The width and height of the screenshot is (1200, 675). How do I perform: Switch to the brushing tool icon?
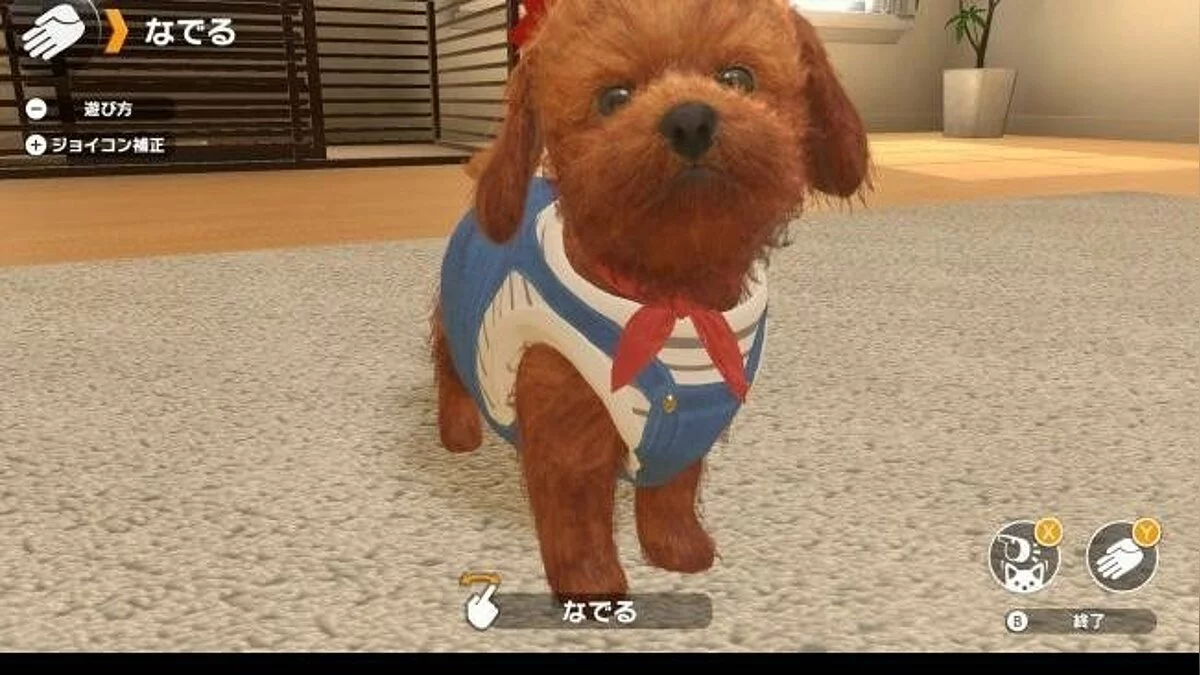tap(1024, 557)
